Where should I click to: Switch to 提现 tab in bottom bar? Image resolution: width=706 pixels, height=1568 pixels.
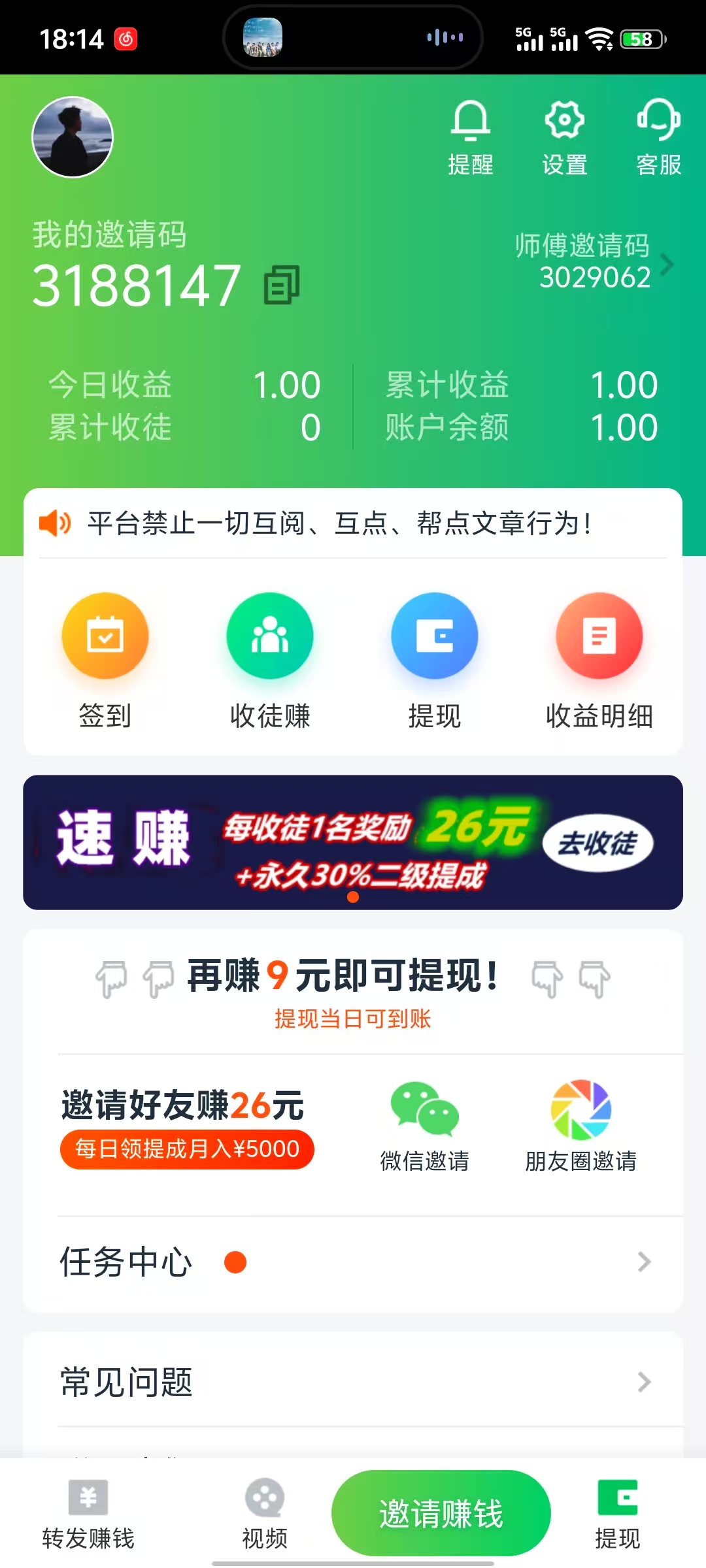pyautogui.click(x=618, y=1513)
